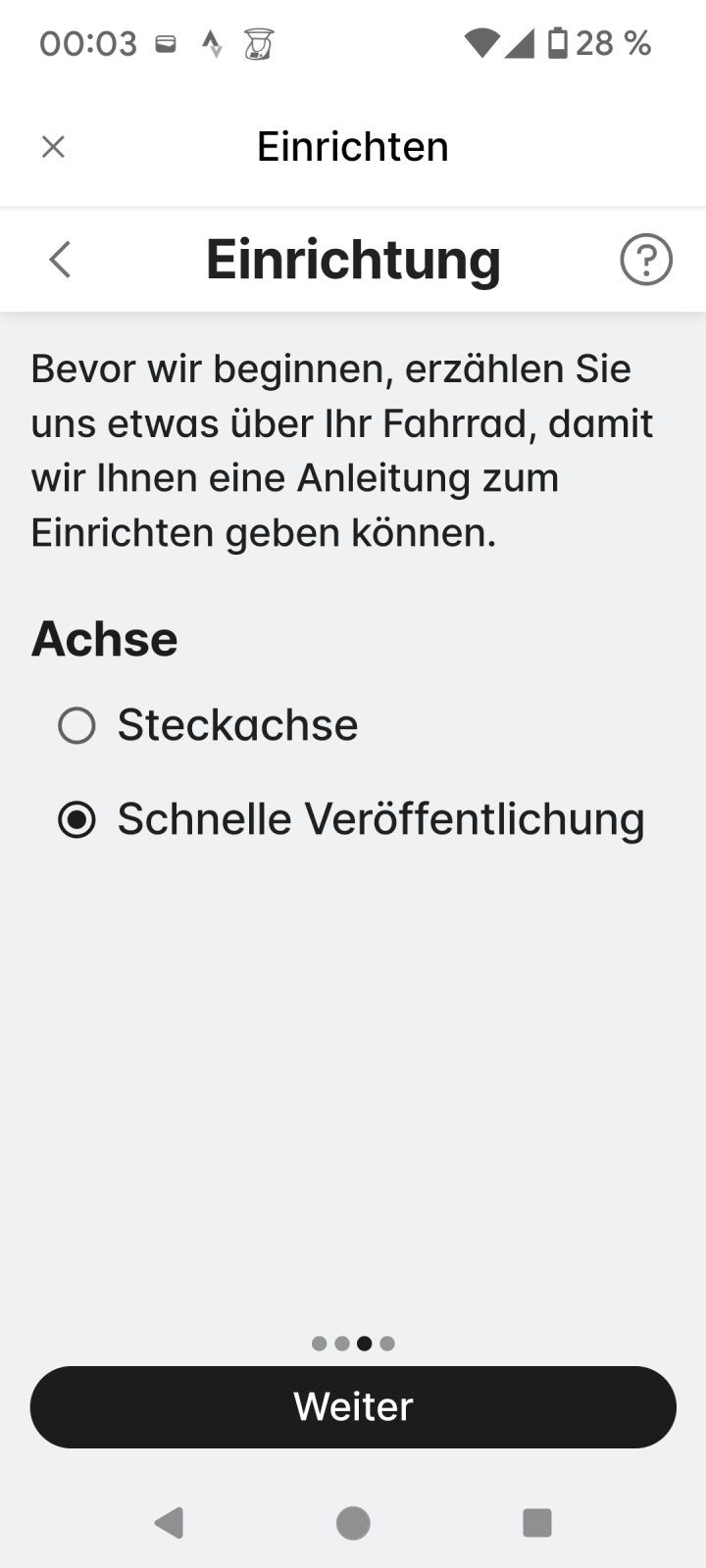Open the help question mark icon

click(x=646, y=260)
